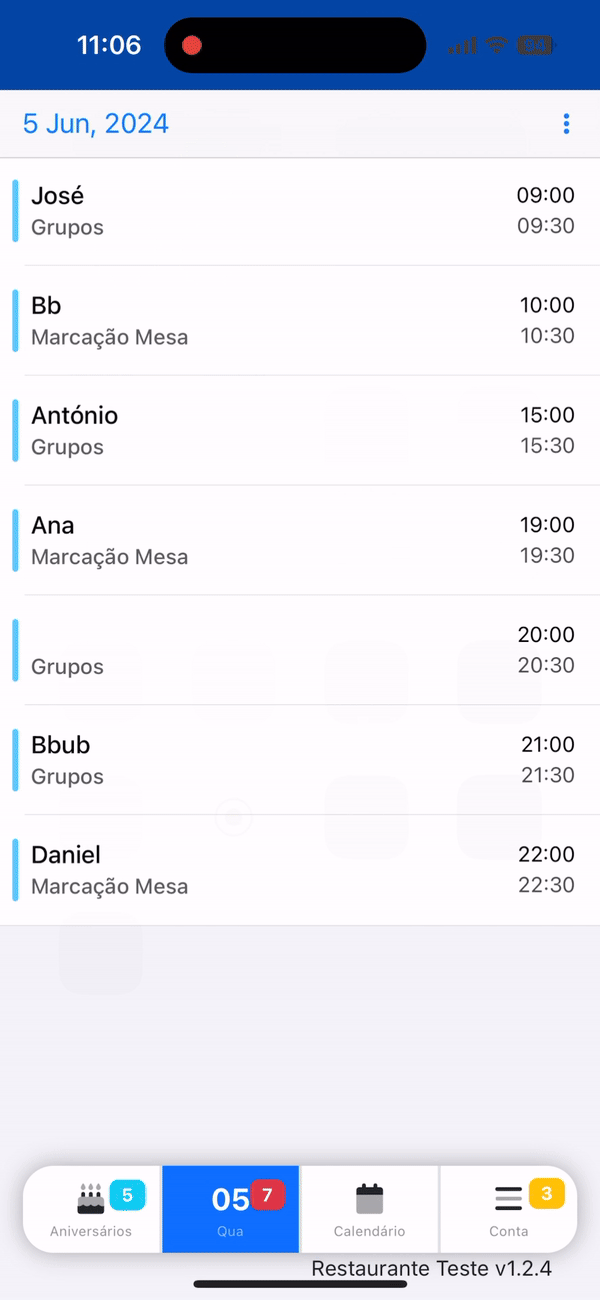Go to the Calendário tab

coord(370,1209)
